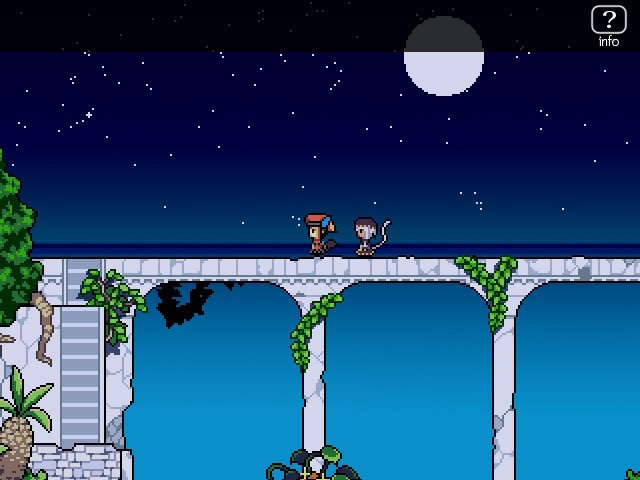Screen dimensions: 640x480
Task: Open the info help button
Action: (608, 24)
